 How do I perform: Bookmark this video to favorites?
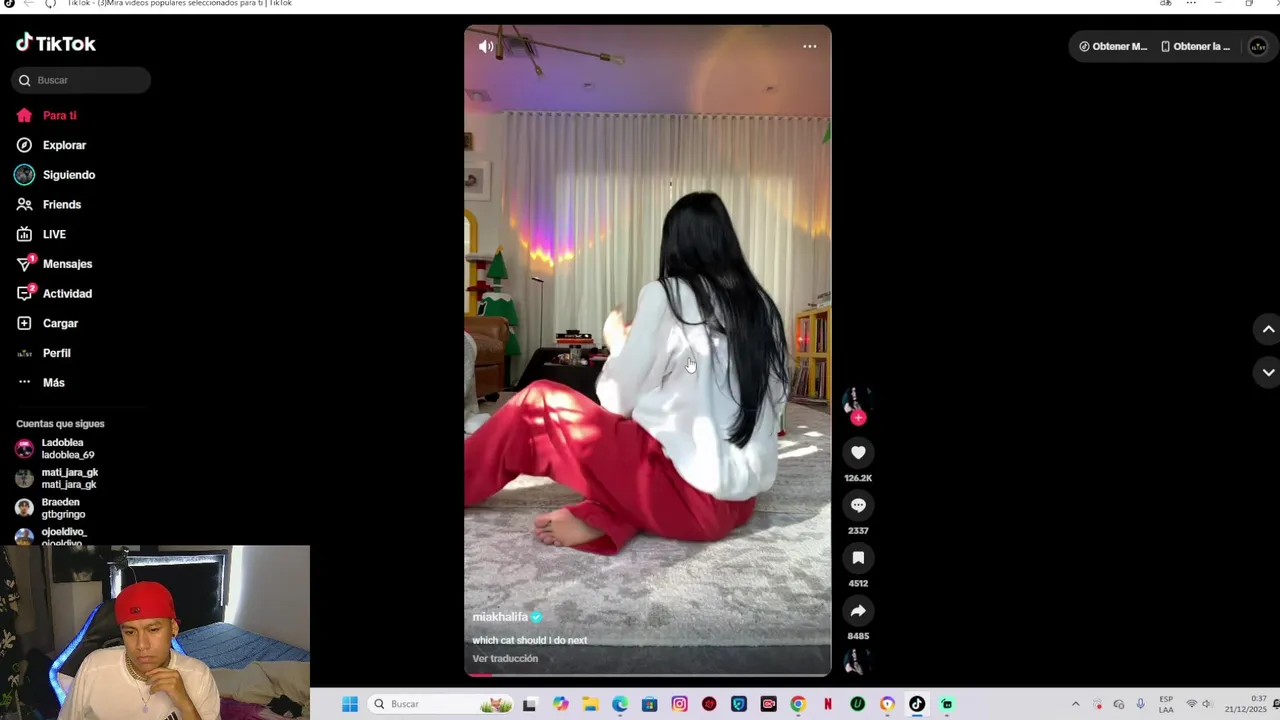[858, 558]
